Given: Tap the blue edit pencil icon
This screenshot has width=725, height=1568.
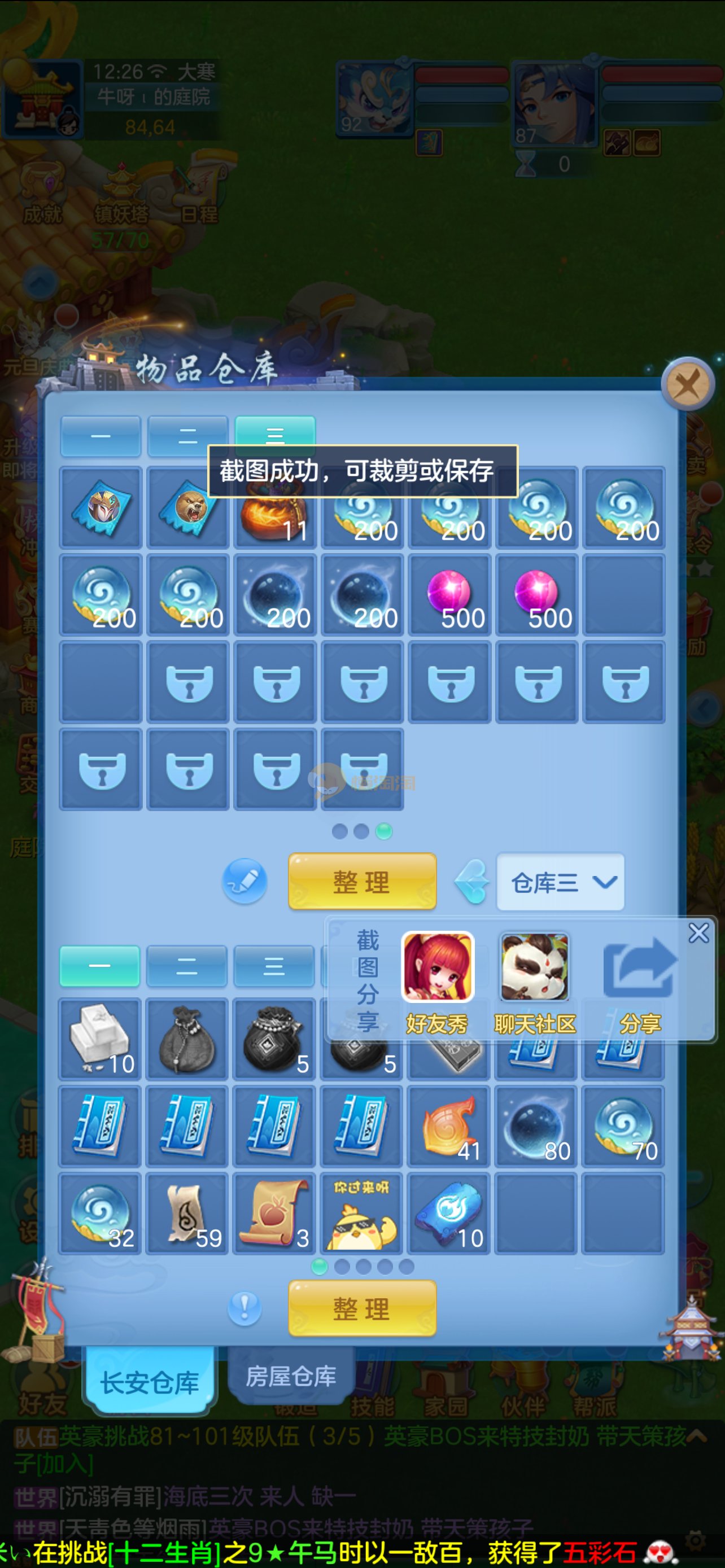Looking at the screenshot, I should tap(244, 881).
